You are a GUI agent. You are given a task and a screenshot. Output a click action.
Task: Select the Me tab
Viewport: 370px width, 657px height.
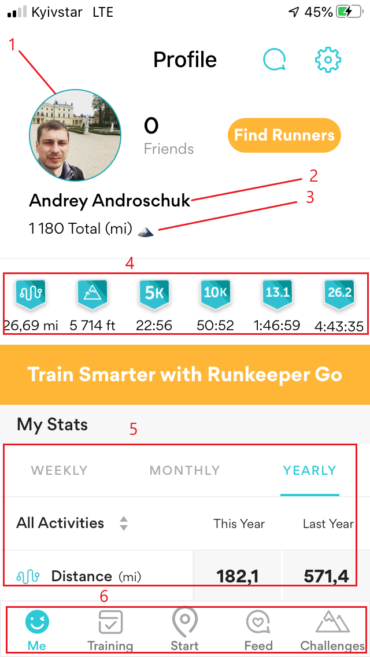coord(37,630)
